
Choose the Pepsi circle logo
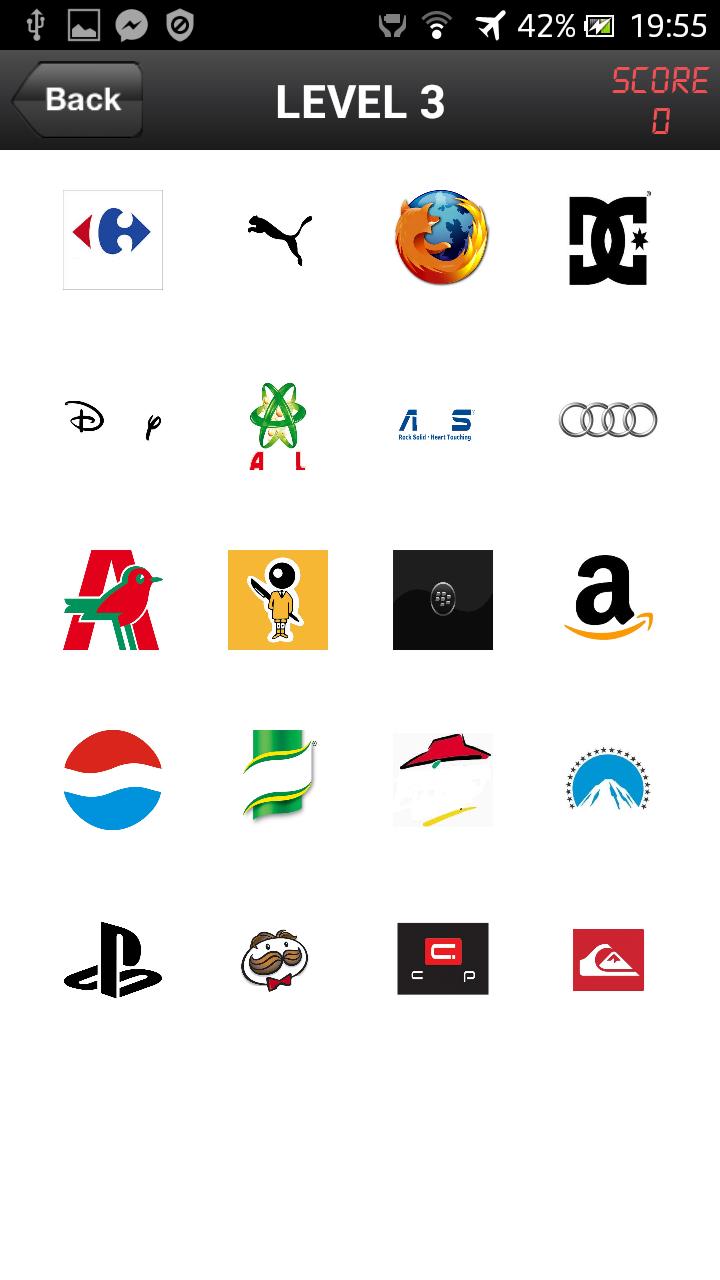[x=112, y=780]
